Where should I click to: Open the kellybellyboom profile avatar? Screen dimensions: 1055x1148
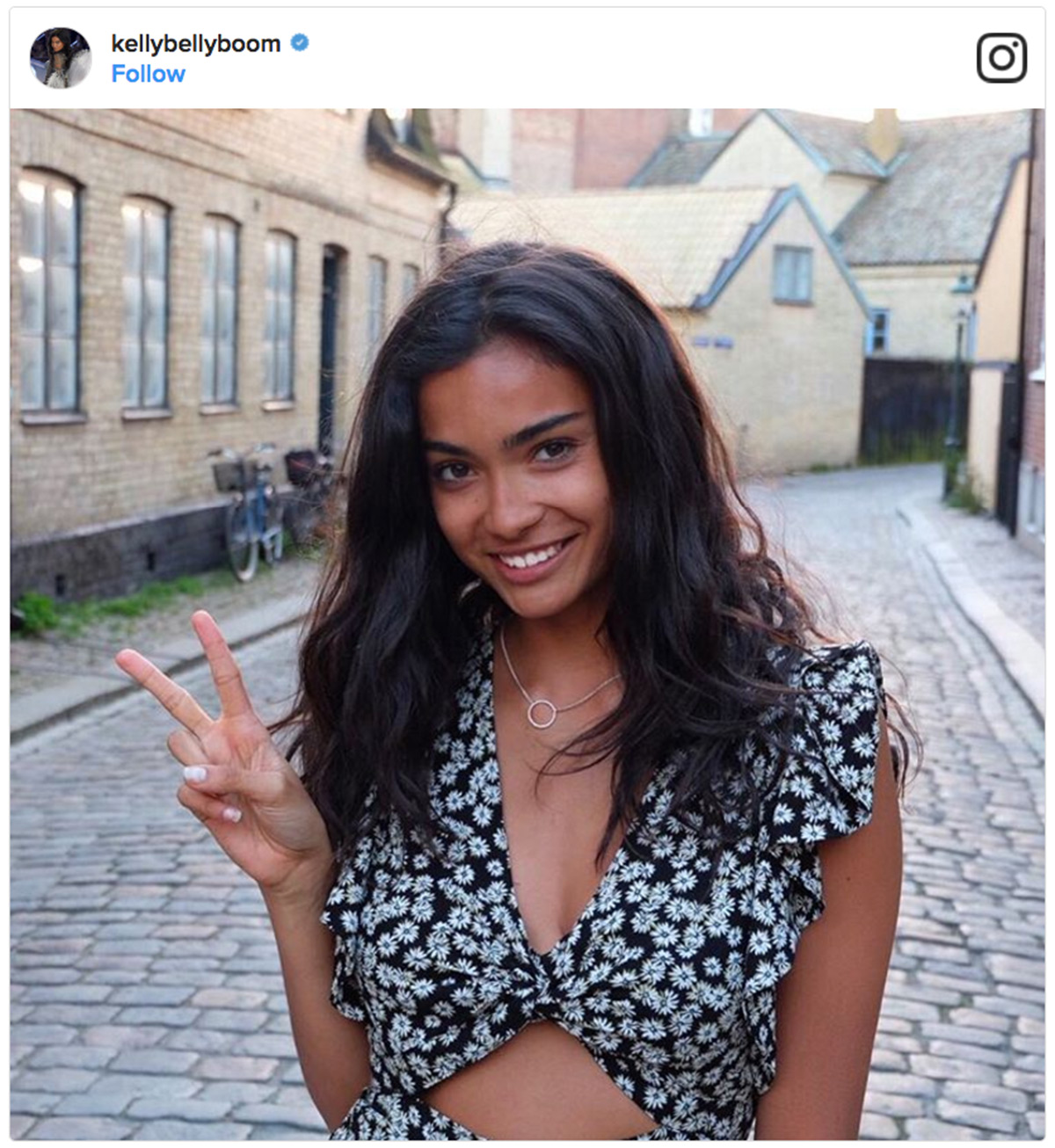tap(61, 58)
